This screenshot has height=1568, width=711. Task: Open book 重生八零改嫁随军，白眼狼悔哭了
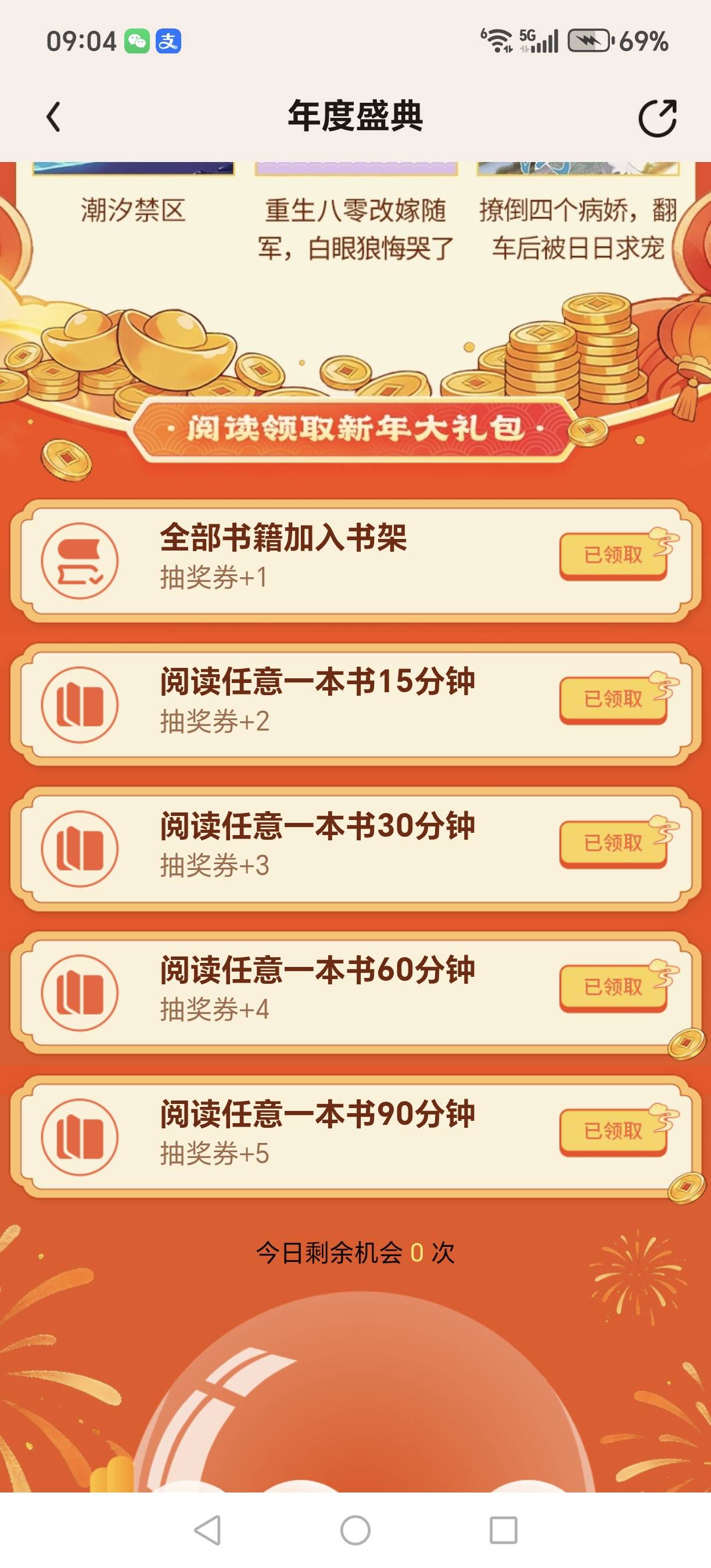point(355,228)
